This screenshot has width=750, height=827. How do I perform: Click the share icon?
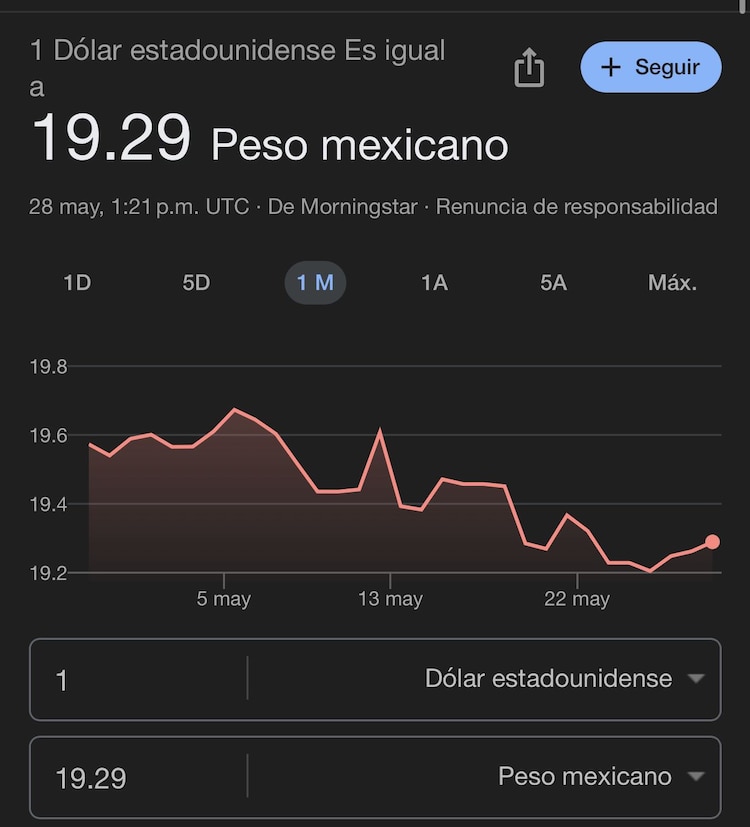[x=529, y=67]
